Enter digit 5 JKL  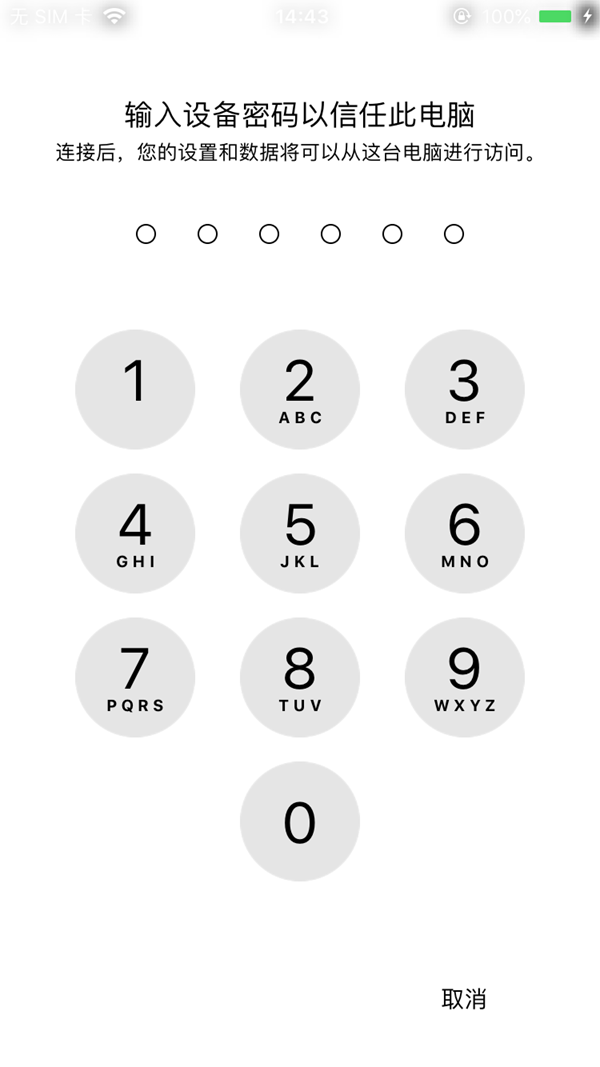[x=300, y=533]
